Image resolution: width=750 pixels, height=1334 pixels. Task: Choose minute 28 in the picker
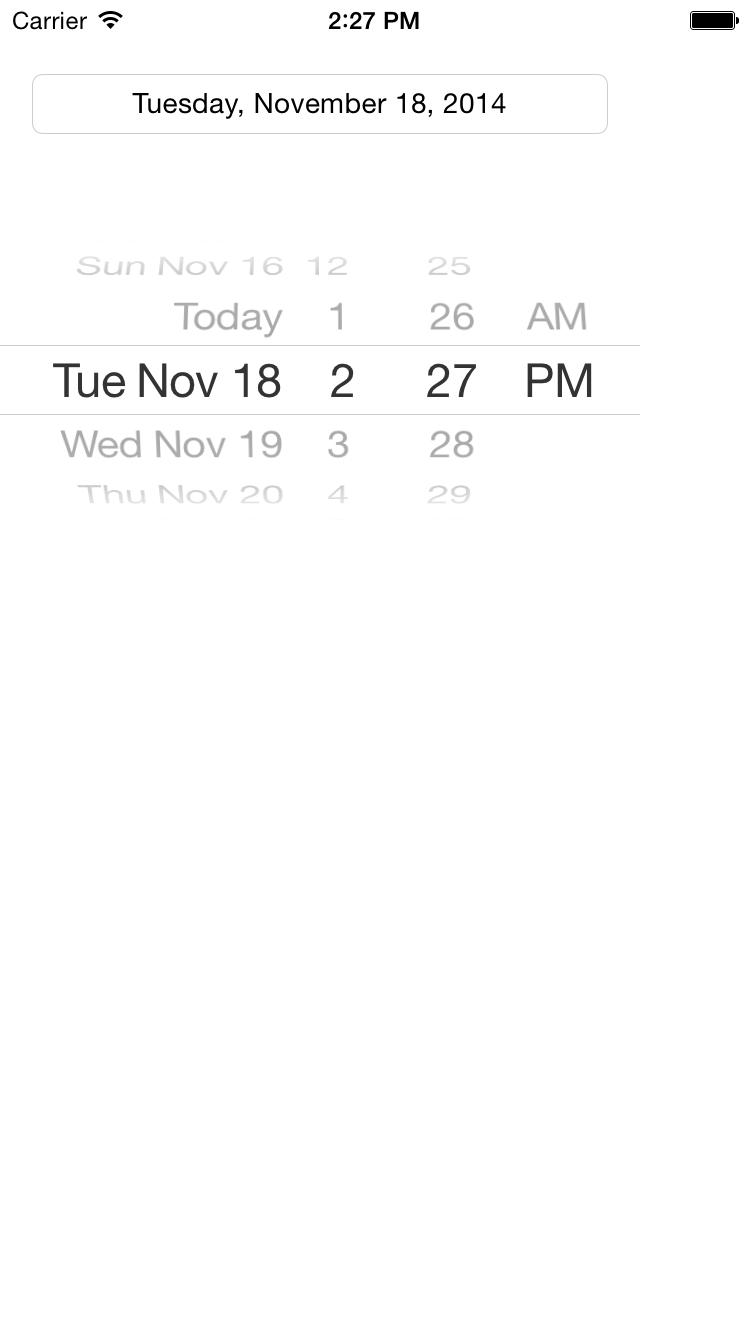click(x=451, y=444)
